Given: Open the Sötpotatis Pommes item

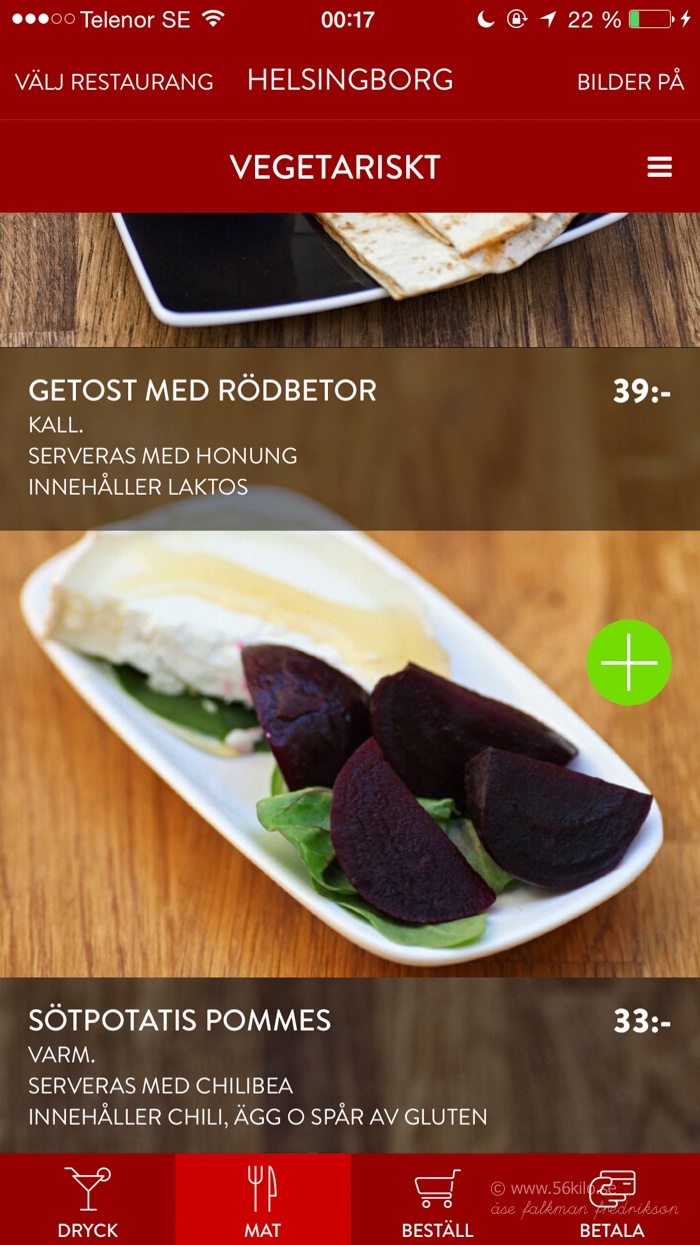Looking at the screenshot, I should point(350,1066).
